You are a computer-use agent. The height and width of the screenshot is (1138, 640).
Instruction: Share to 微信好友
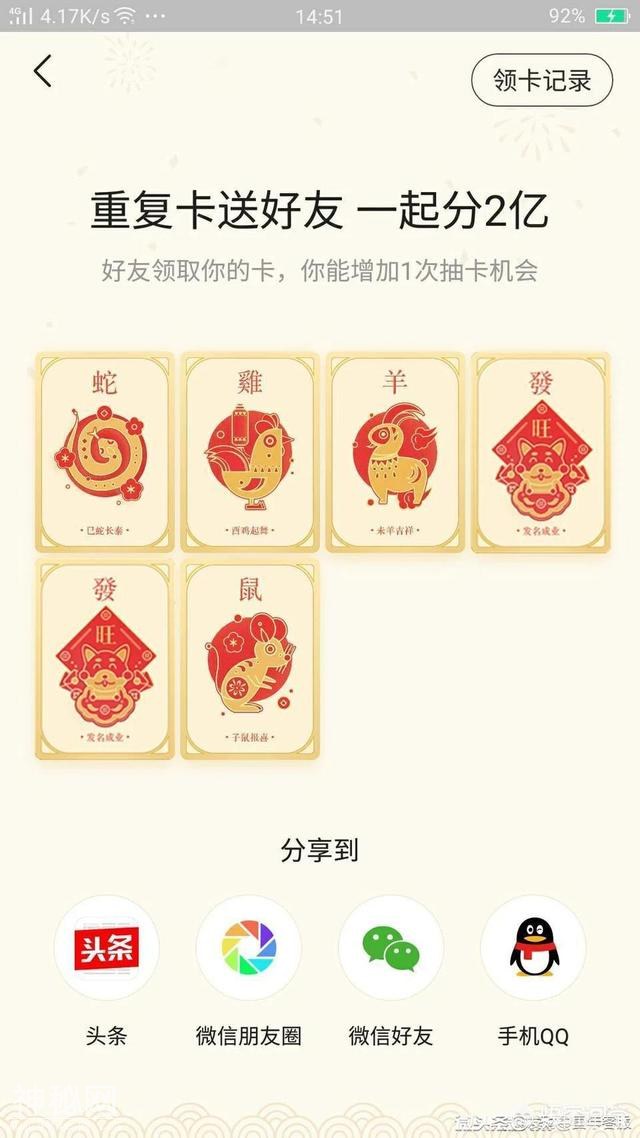point(391,947)
